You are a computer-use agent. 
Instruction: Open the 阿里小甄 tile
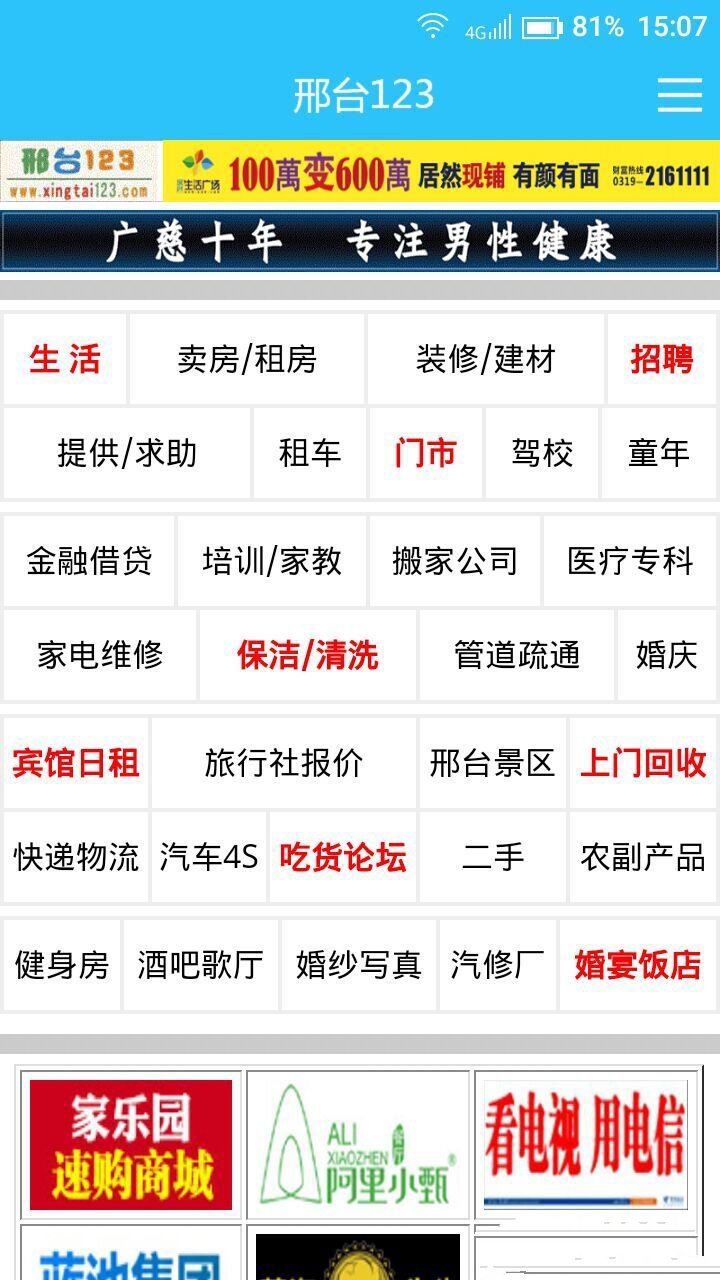click(x=358, y=1144)
